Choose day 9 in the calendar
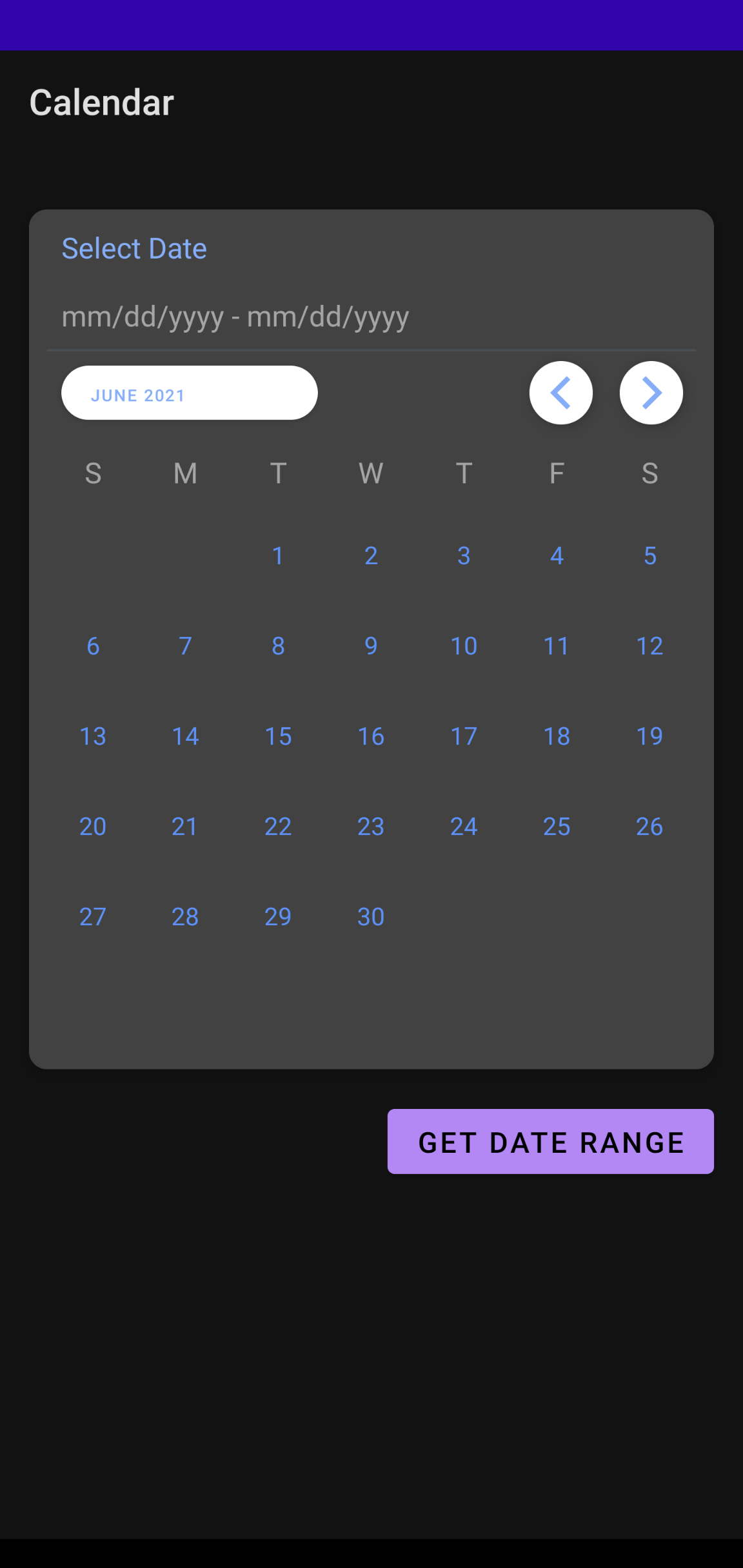The width and height of the screenshot is (743, 1568). [x=371, y=646]
